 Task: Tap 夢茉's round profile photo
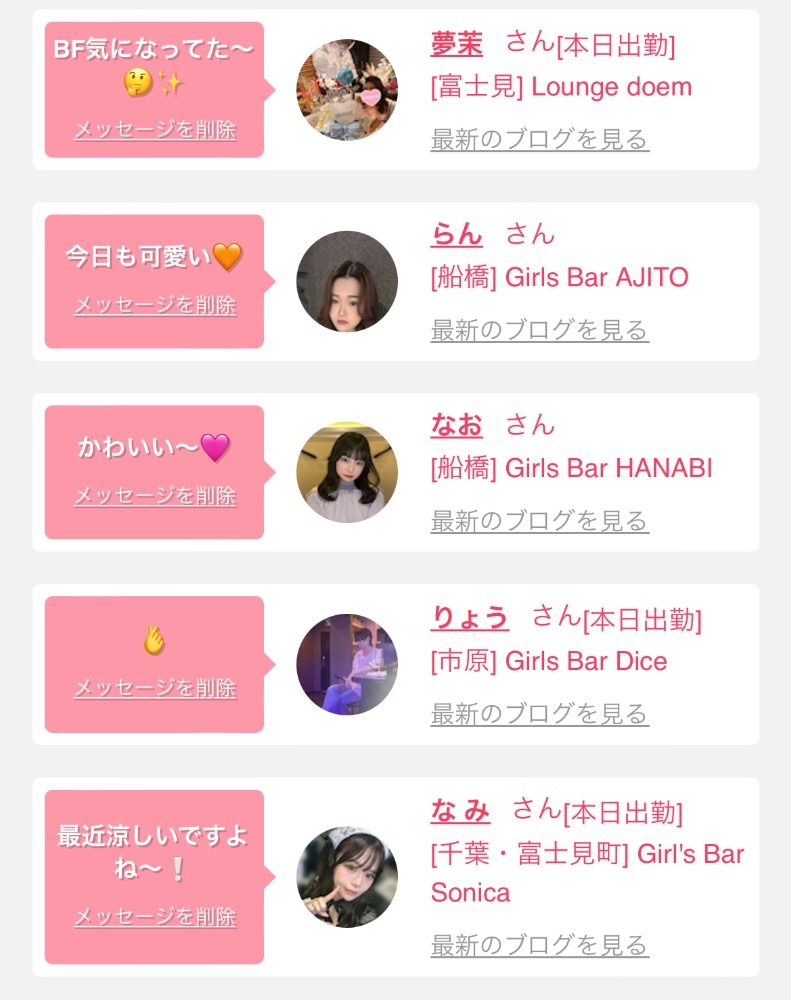coord(347,90)
